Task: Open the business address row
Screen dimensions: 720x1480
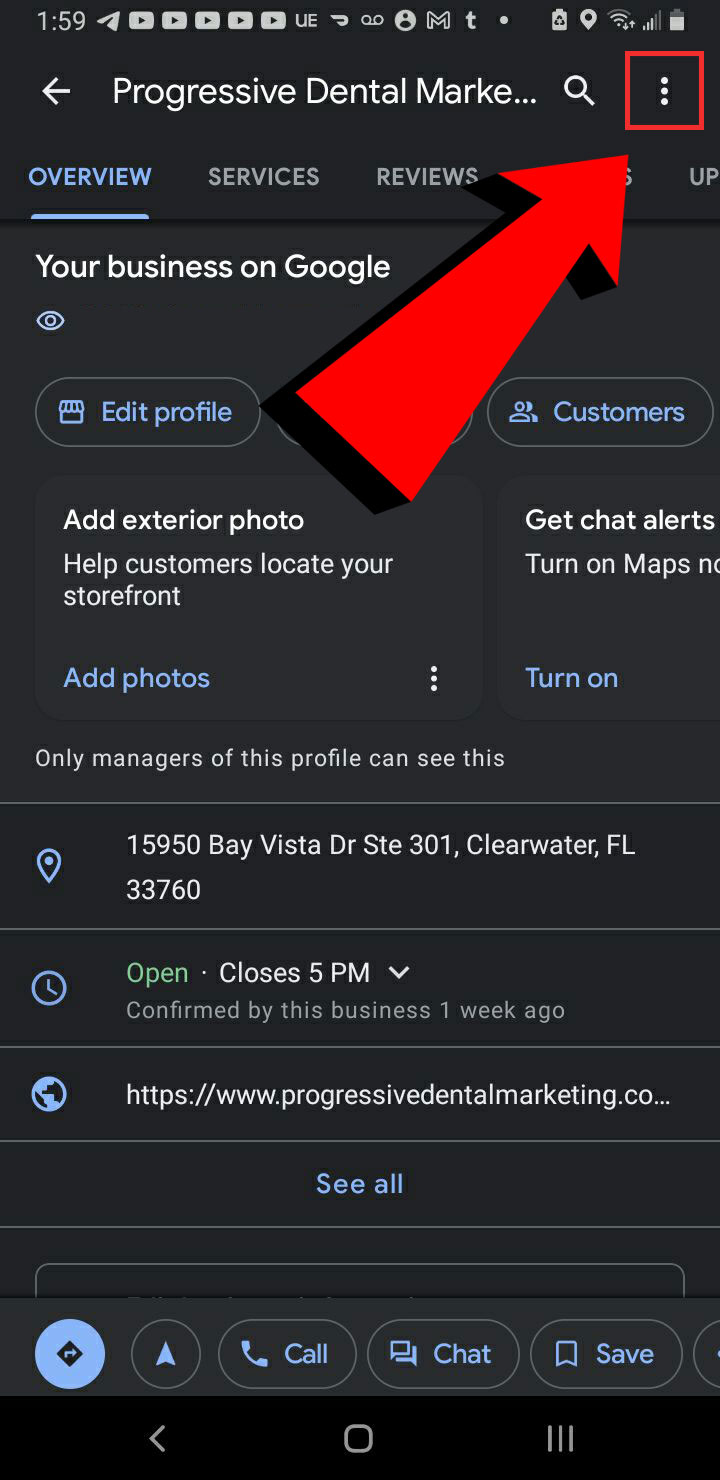Action: coord(360,866)
